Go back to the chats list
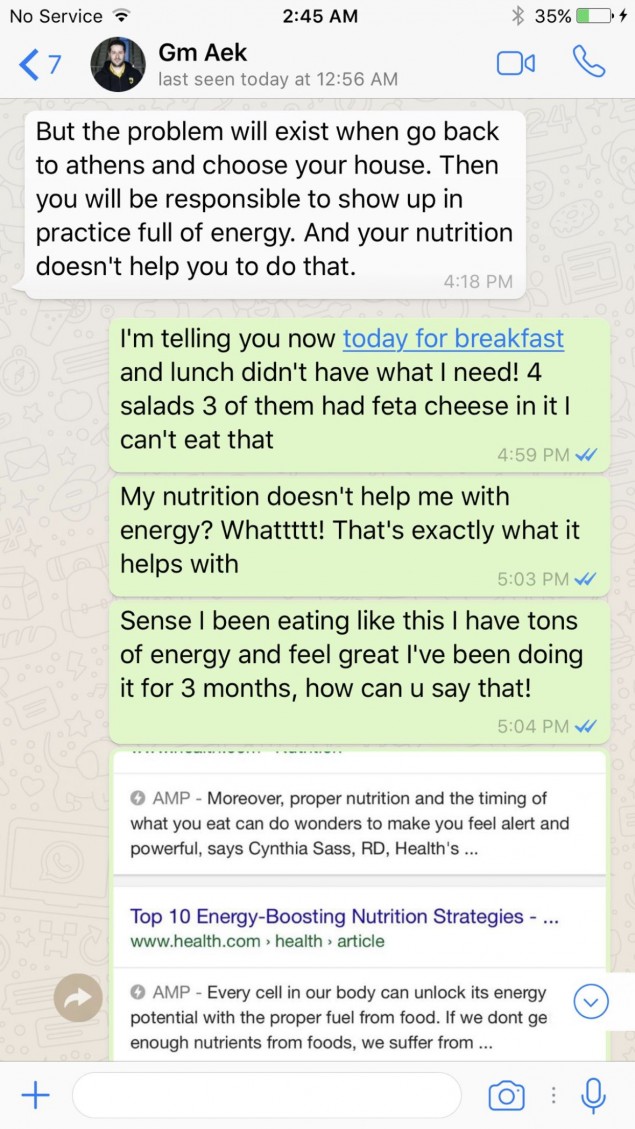Screen dimensions: 635x1129 point(40,65)
